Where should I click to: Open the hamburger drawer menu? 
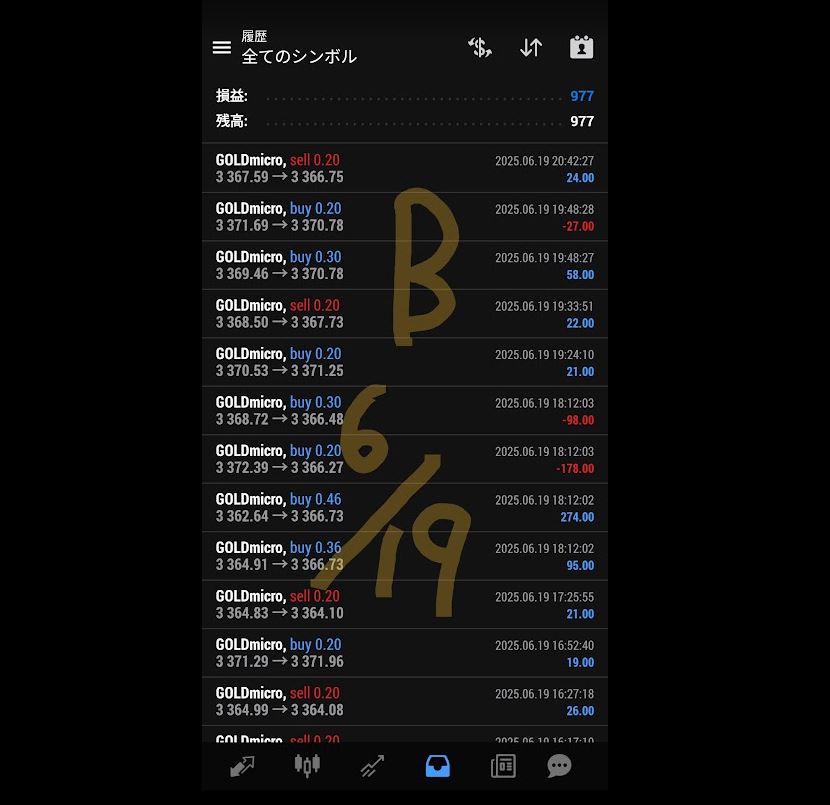pyautogui.click(x=222, y=48)
